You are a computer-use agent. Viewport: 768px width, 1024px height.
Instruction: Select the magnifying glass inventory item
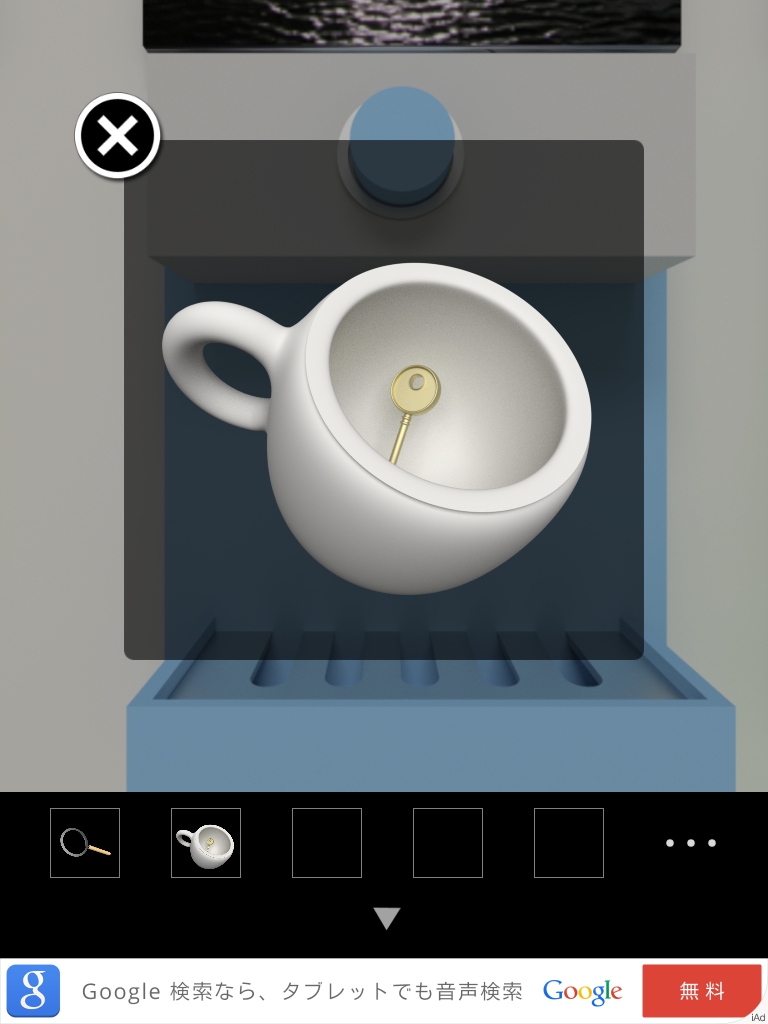click(x=85, y=843)
